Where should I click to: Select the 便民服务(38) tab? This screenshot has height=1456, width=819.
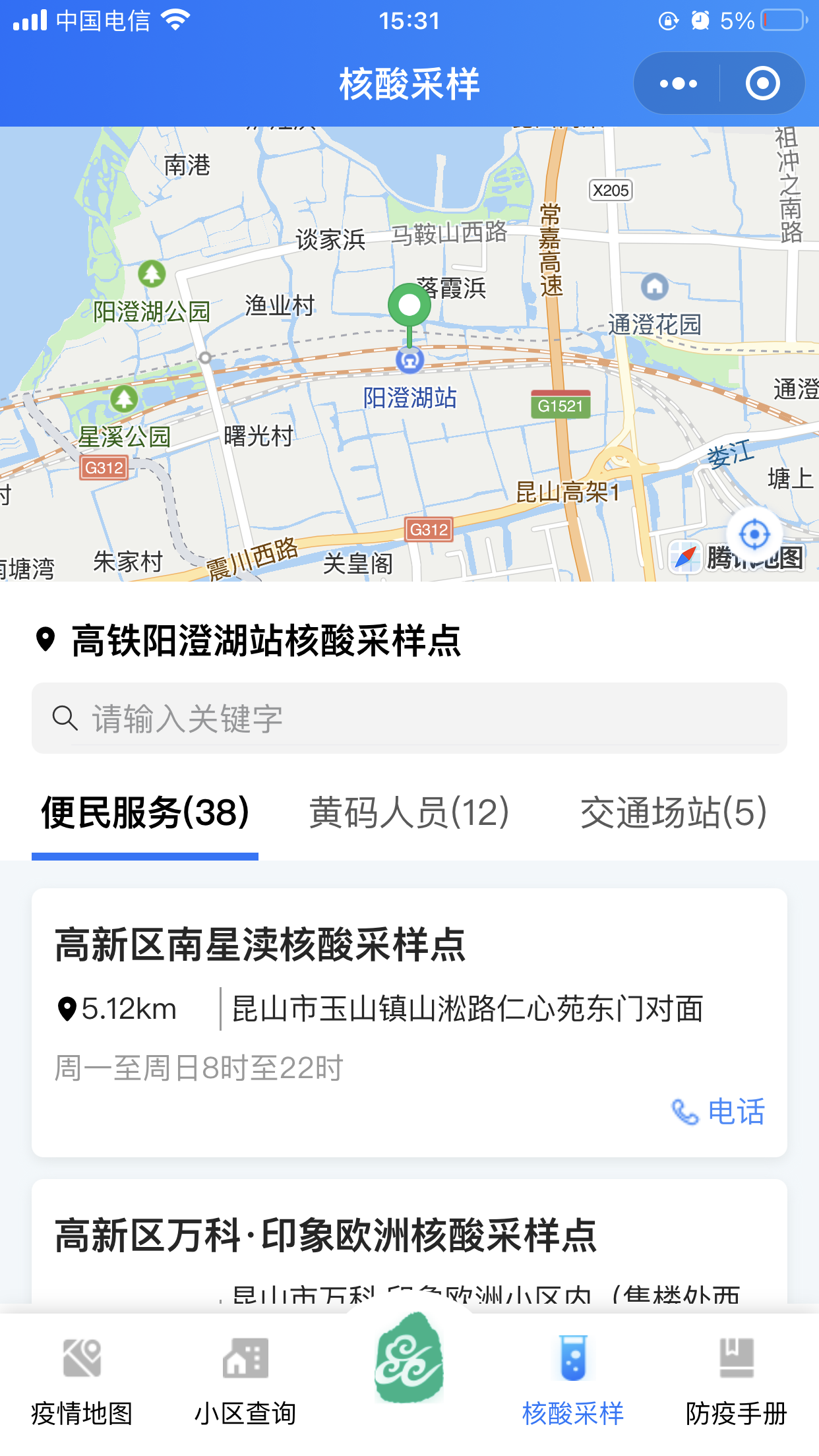pos(145,812)
